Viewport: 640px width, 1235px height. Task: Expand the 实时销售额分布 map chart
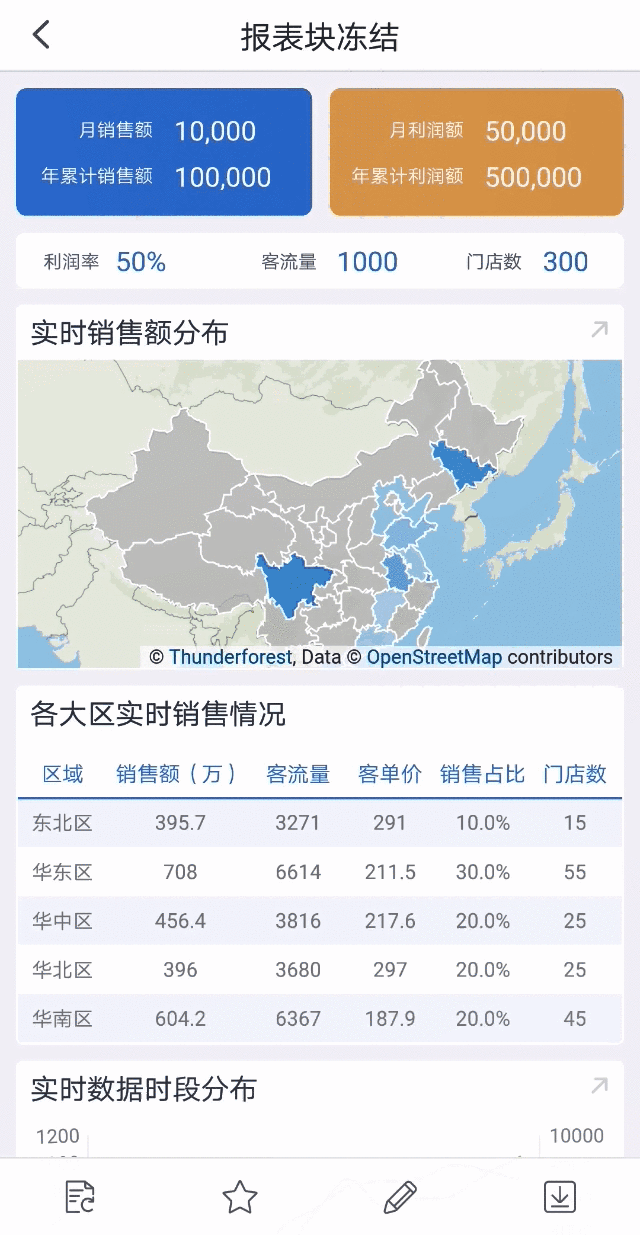(599, 330)
